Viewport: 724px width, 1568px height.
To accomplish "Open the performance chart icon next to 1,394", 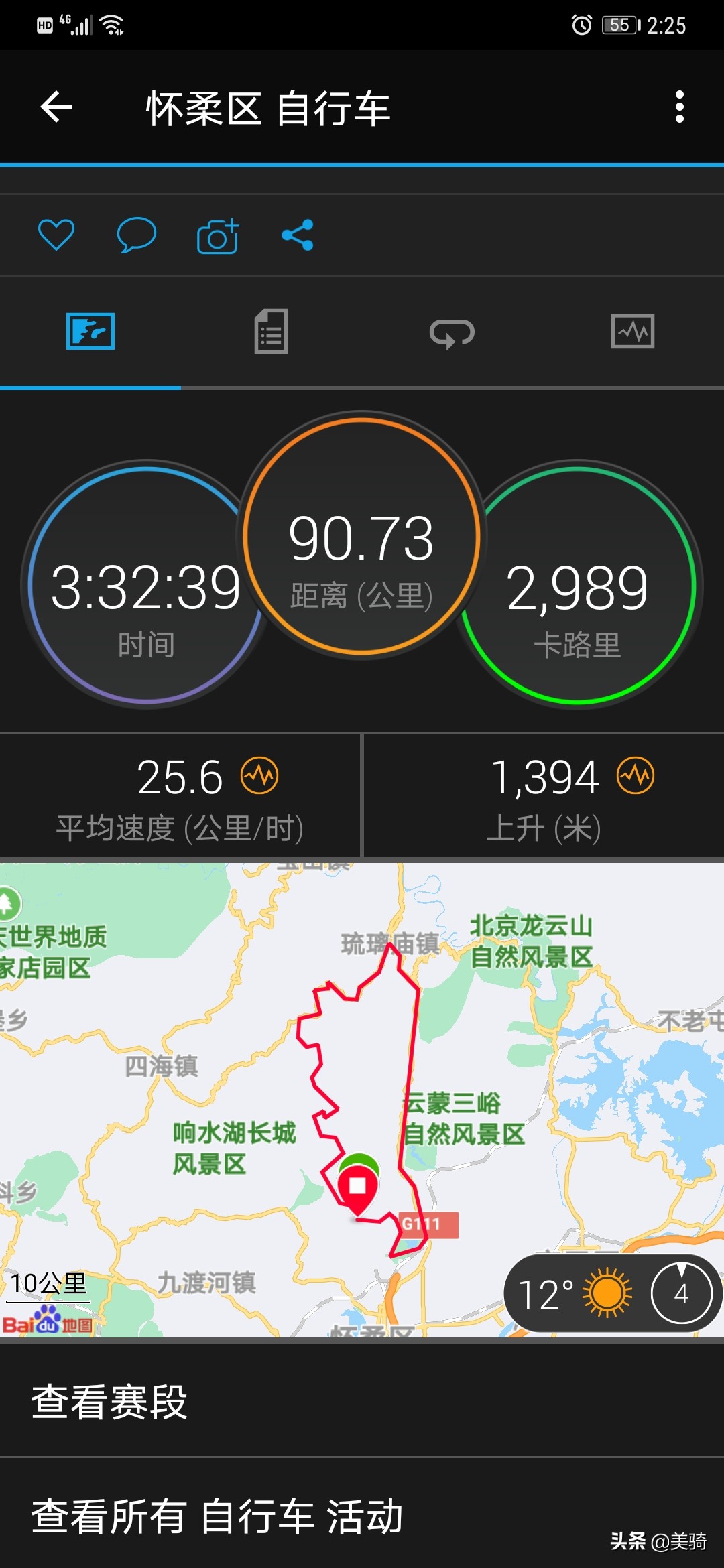I will (x=638, y=777).
